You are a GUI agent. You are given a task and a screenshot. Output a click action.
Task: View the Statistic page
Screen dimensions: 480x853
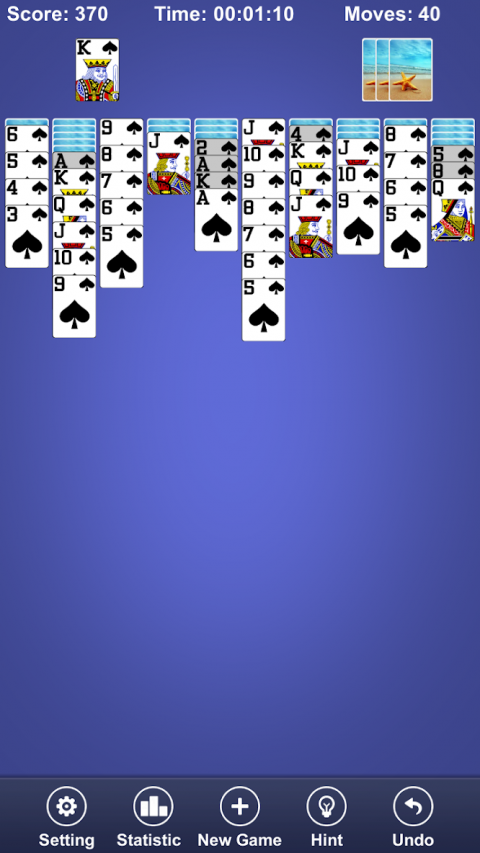point(149,817)
